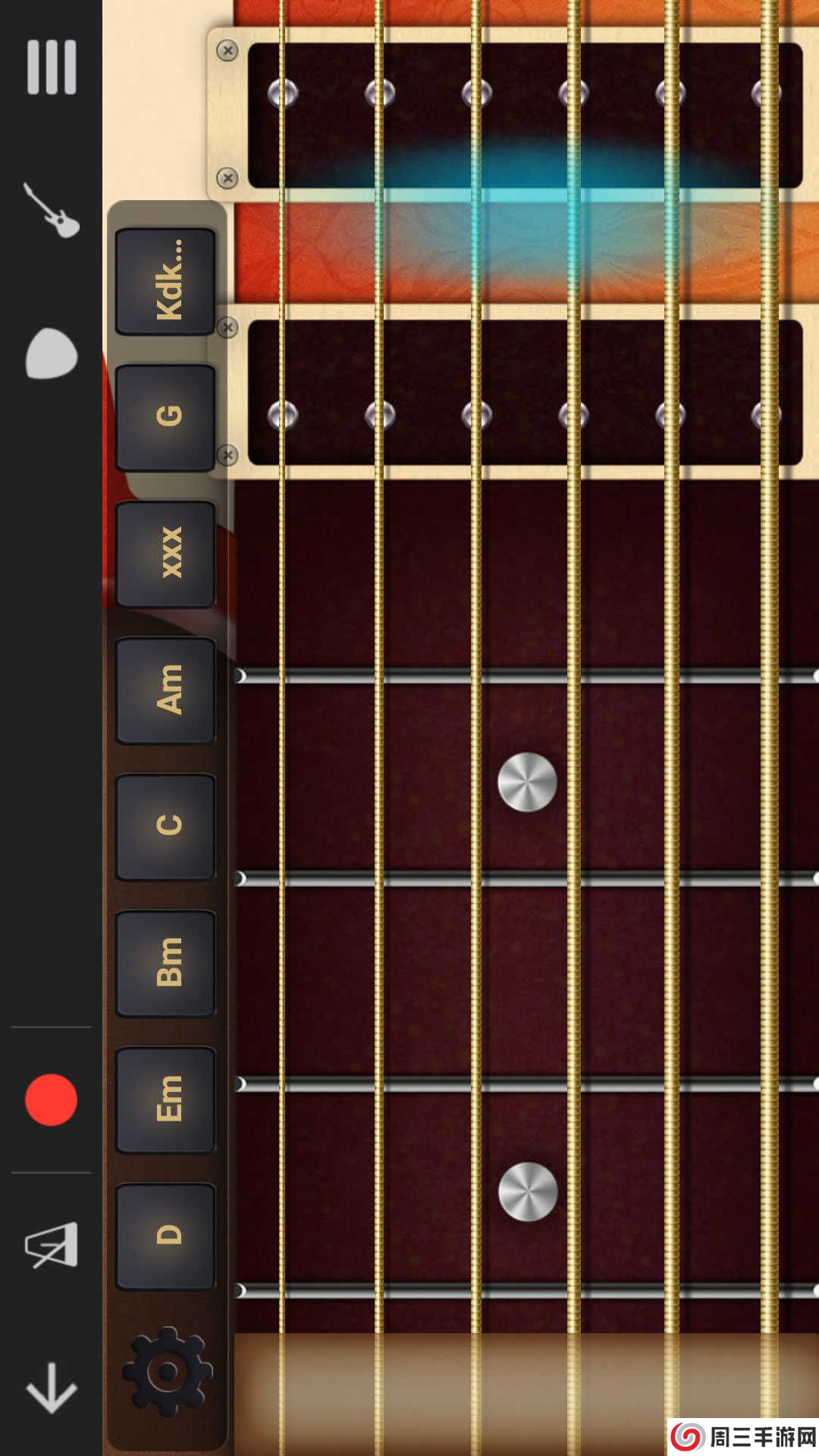The width and height of the screenshot is (819, 1456).
Task: Tap the guitar pick icon
Action: coord(52,353)
